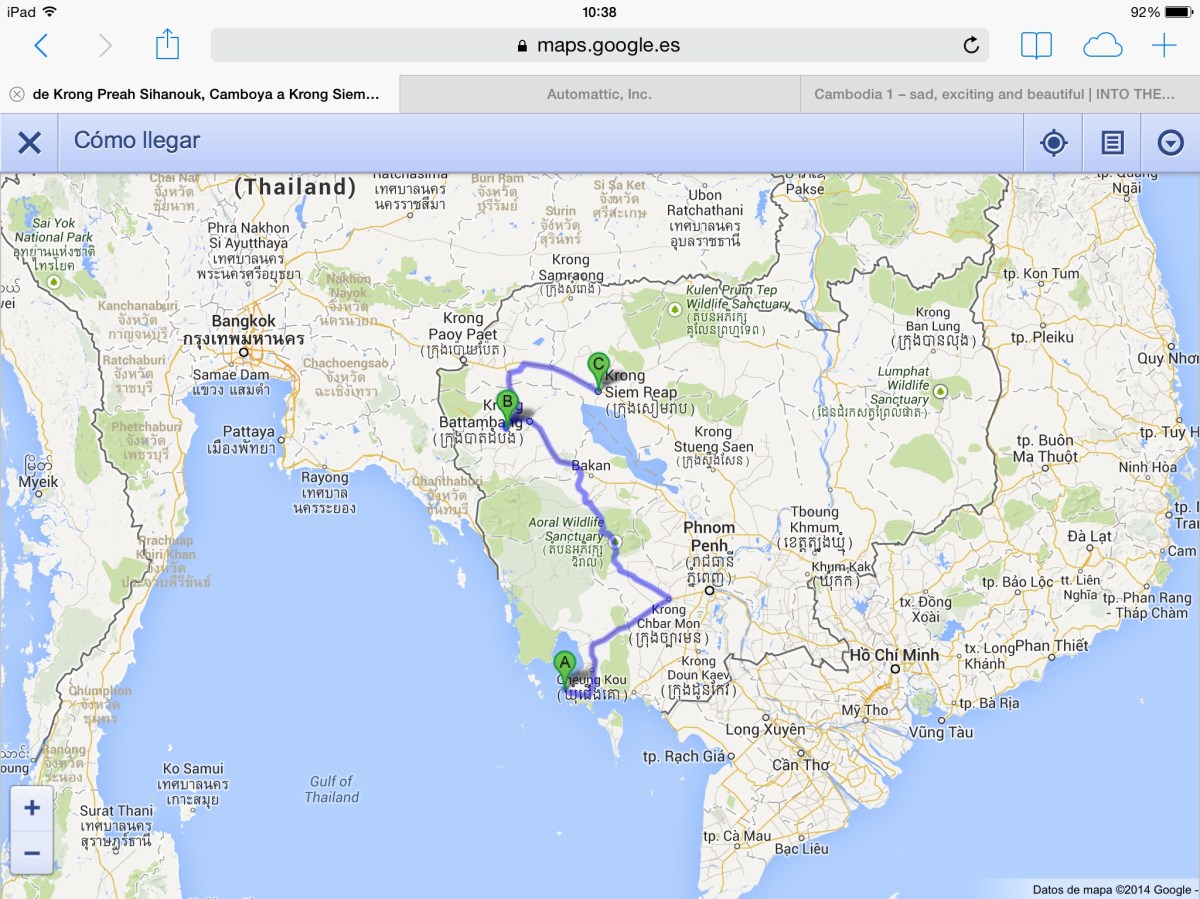Close the Krong Preah Sihanouk tab
1200x899 pixels.
(17, 94)
